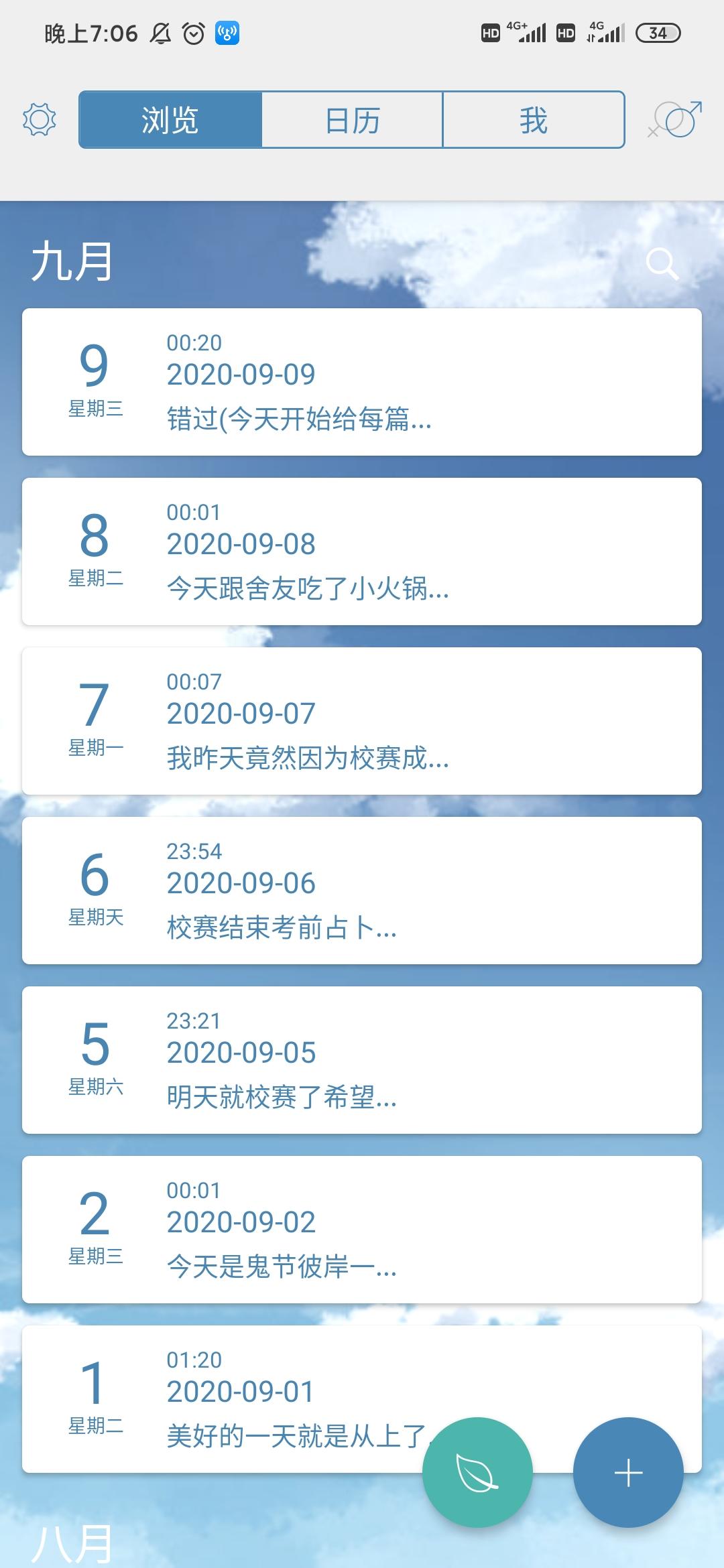Add a new diary entry
The image size is (724, 1568).
628,1473
